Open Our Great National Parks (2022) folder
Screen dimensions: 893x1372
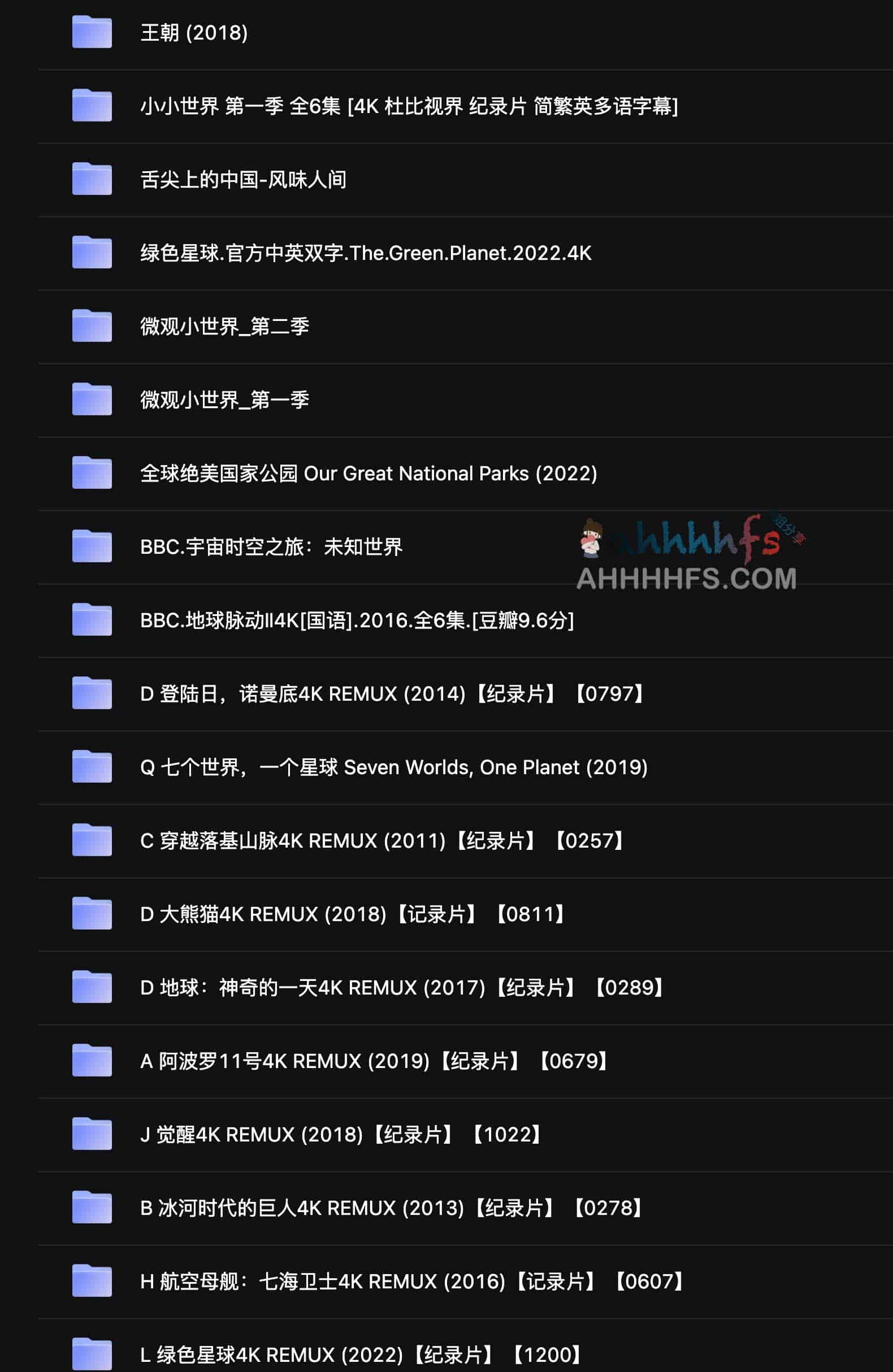click(x=368, y=474)
